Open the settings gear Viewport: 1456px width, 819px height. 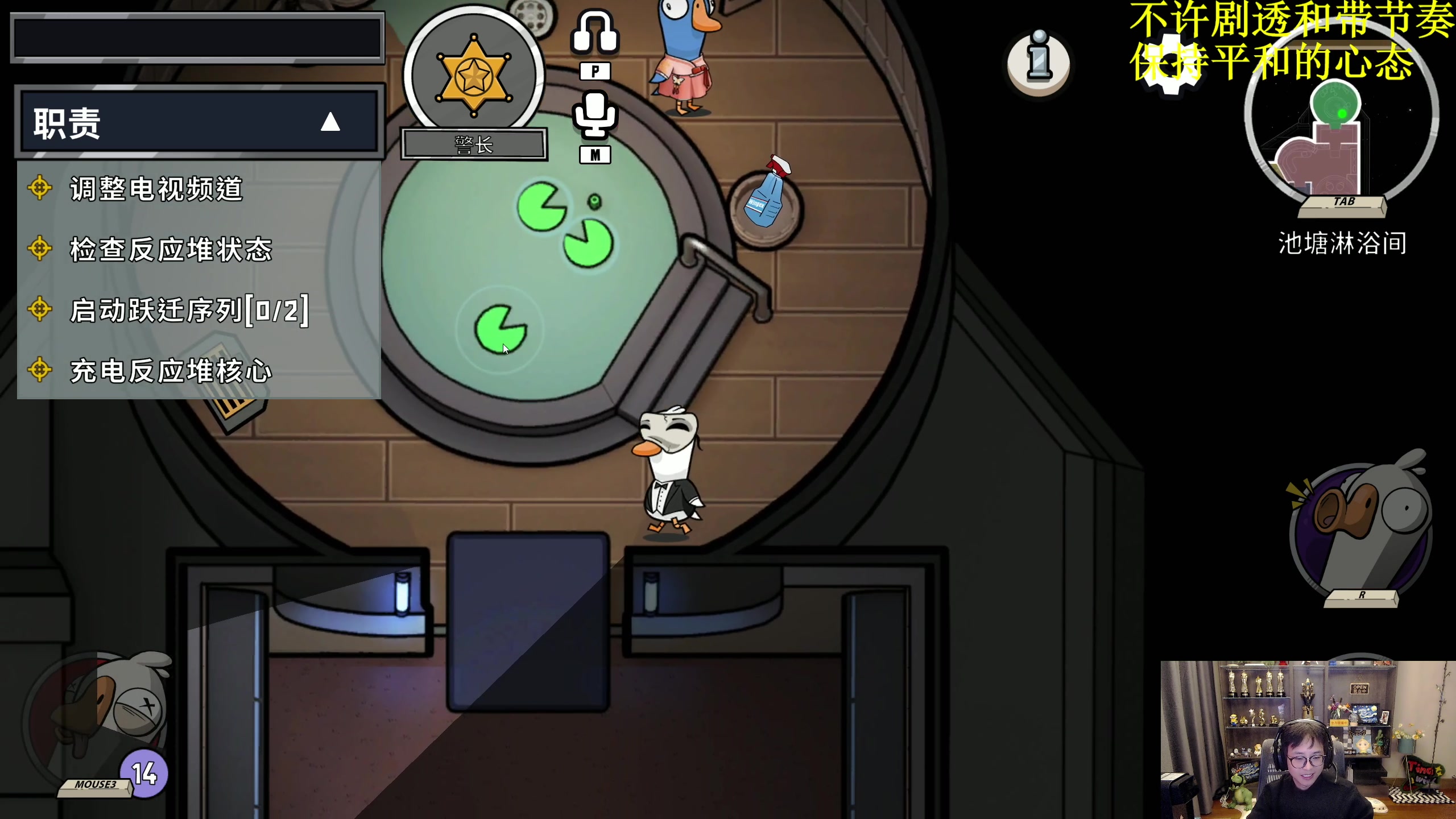point(1170,64)
